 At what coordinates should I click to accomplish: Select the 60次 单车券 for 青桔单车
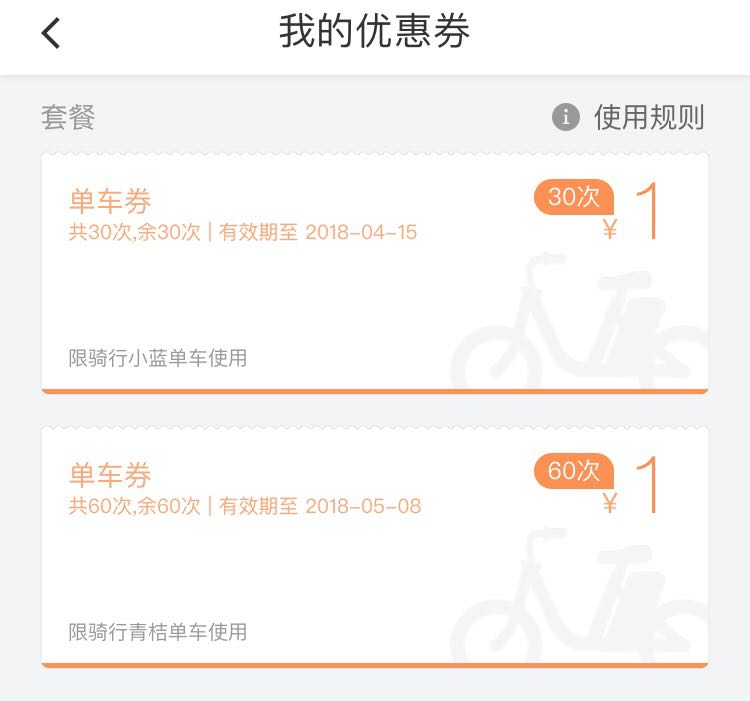[x=374, y=546]
